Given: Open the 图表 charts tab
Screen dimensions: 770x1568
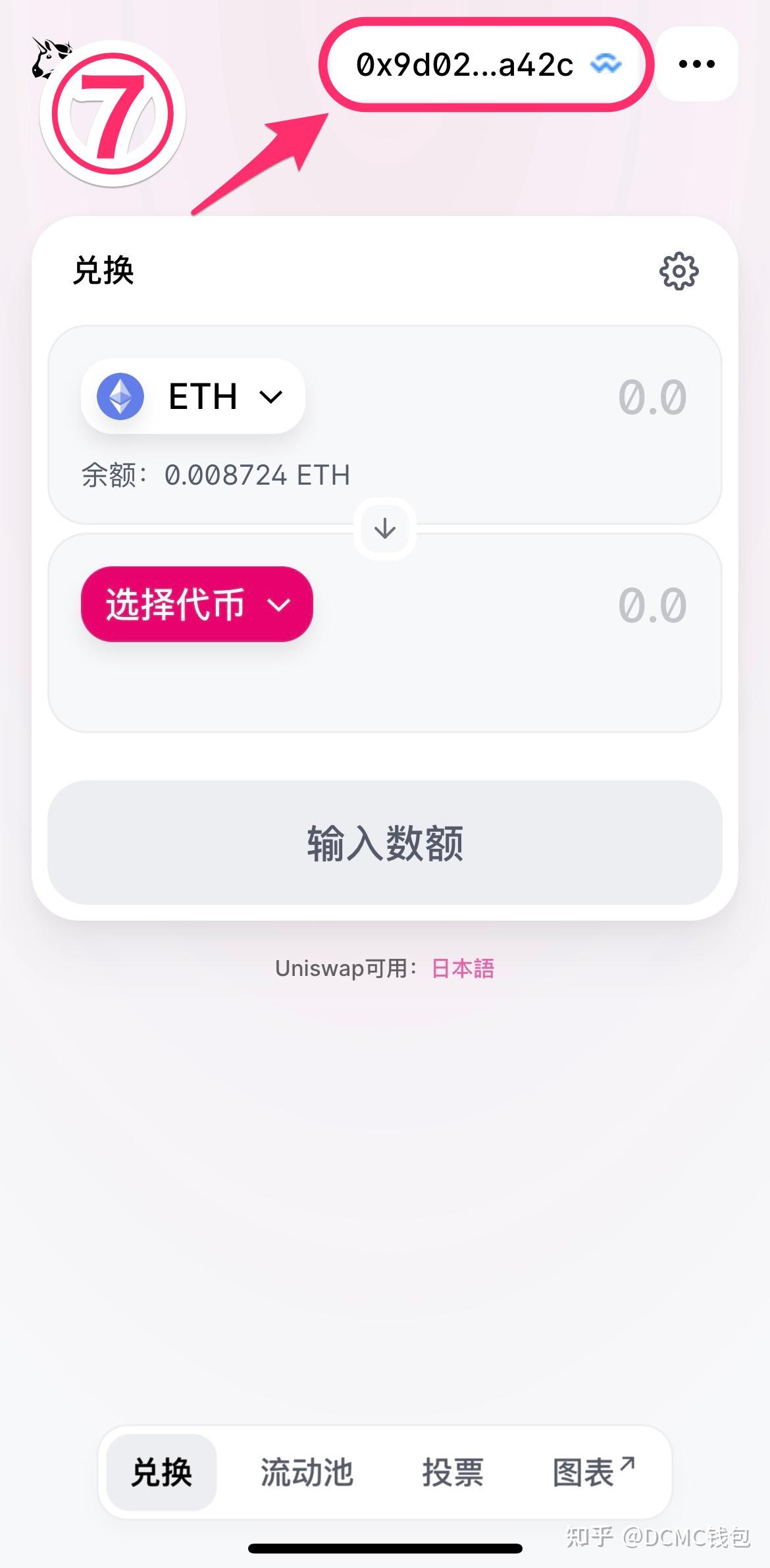Looking at the screenshot, I should (x=593, y=1473).
